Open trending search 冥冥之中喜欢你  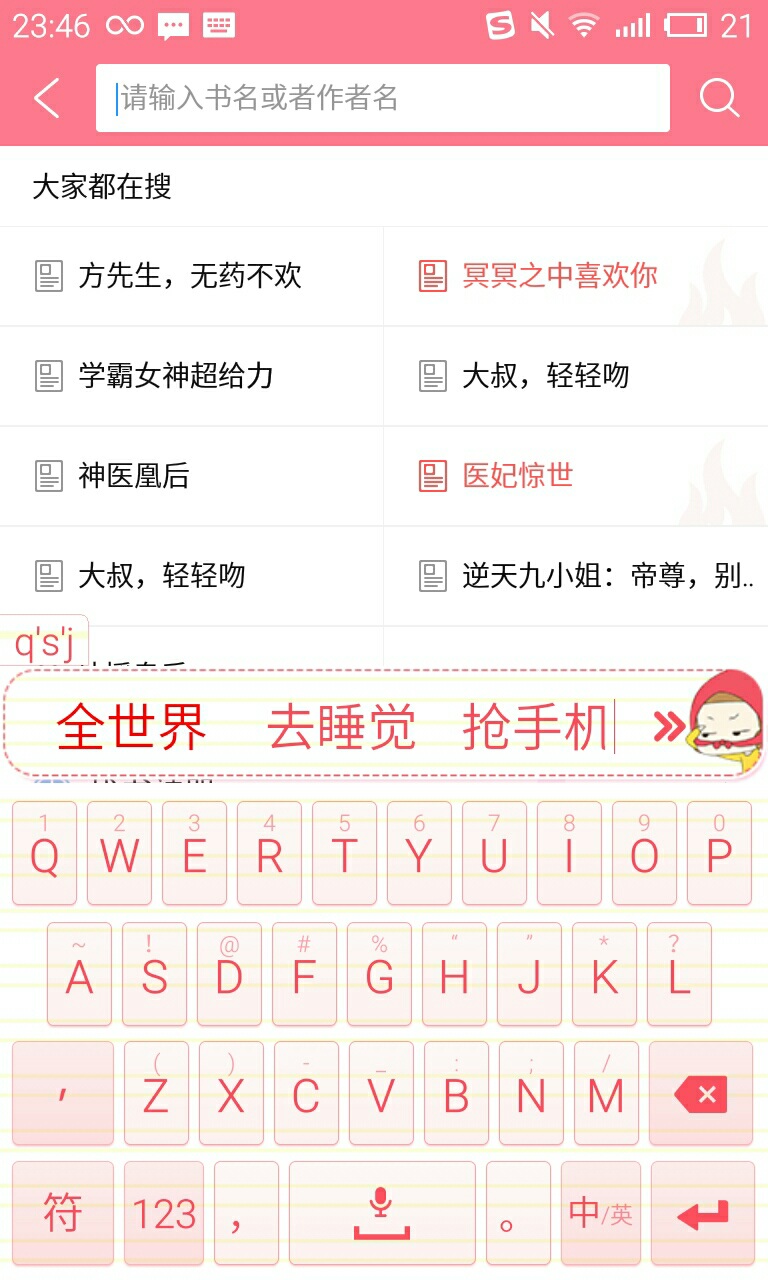(560, 276)
